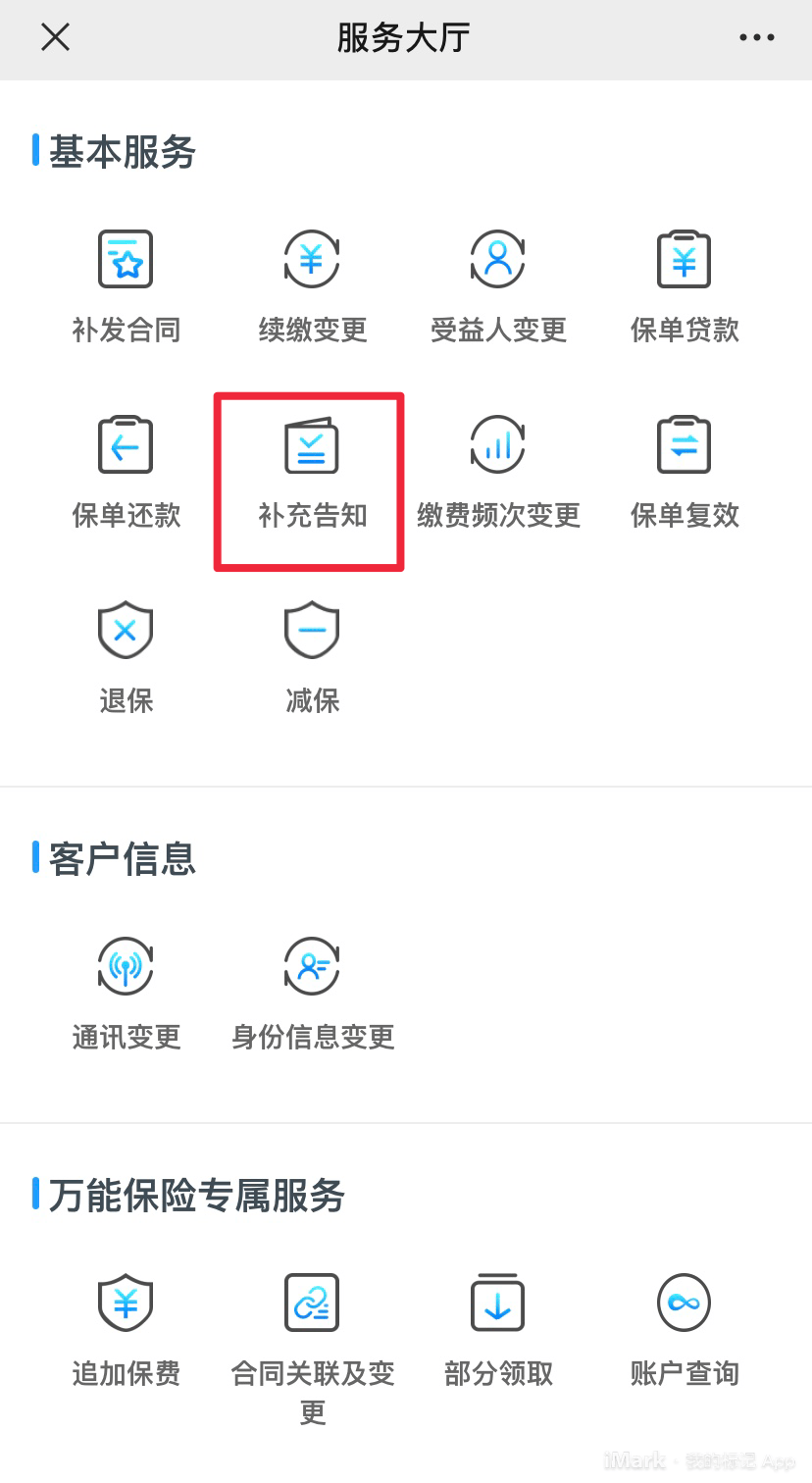This screenshot has height=1483, width=812.
Task: Open 补发合同 service
Action: (x=126, y=284)
